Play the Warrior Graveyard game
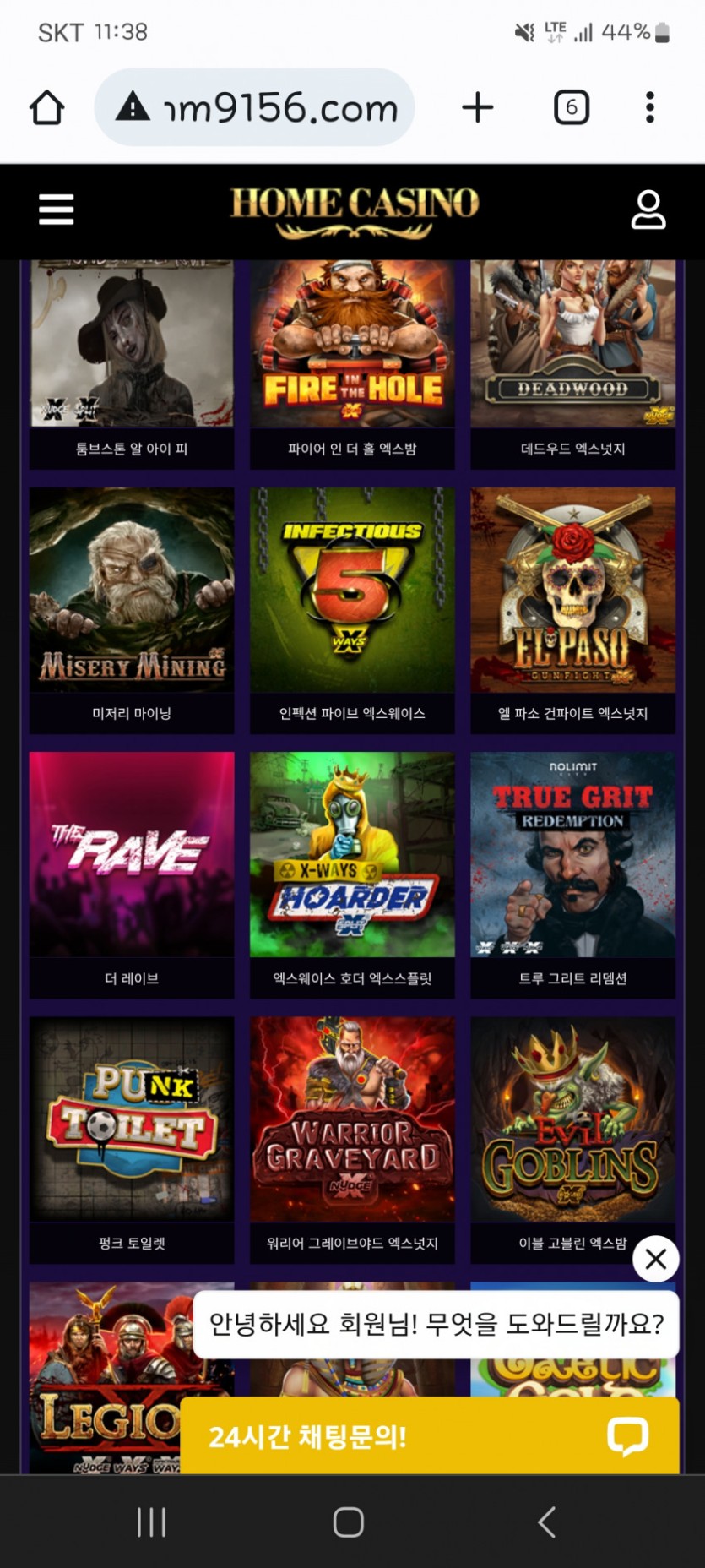 pos(352,1140)
